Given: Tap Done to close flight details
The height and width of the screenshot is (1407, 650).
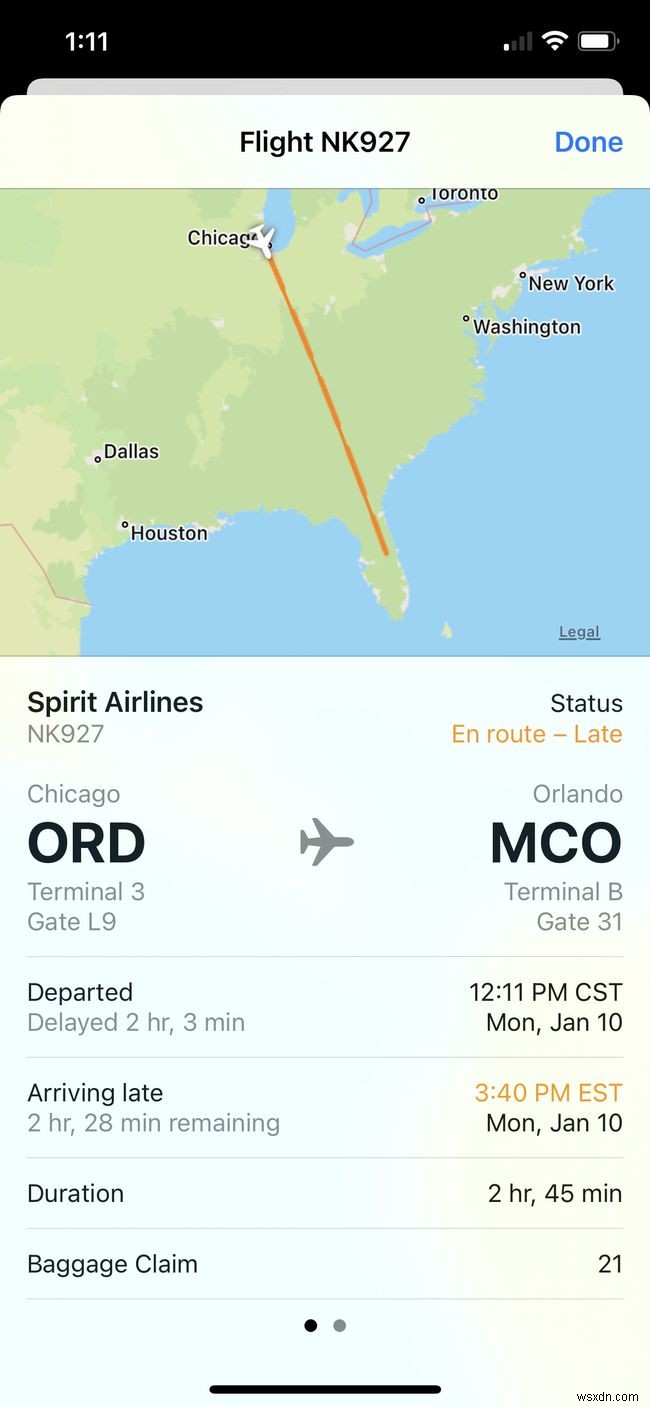Looking at the screenshot, I should click(x=588, y=142).
